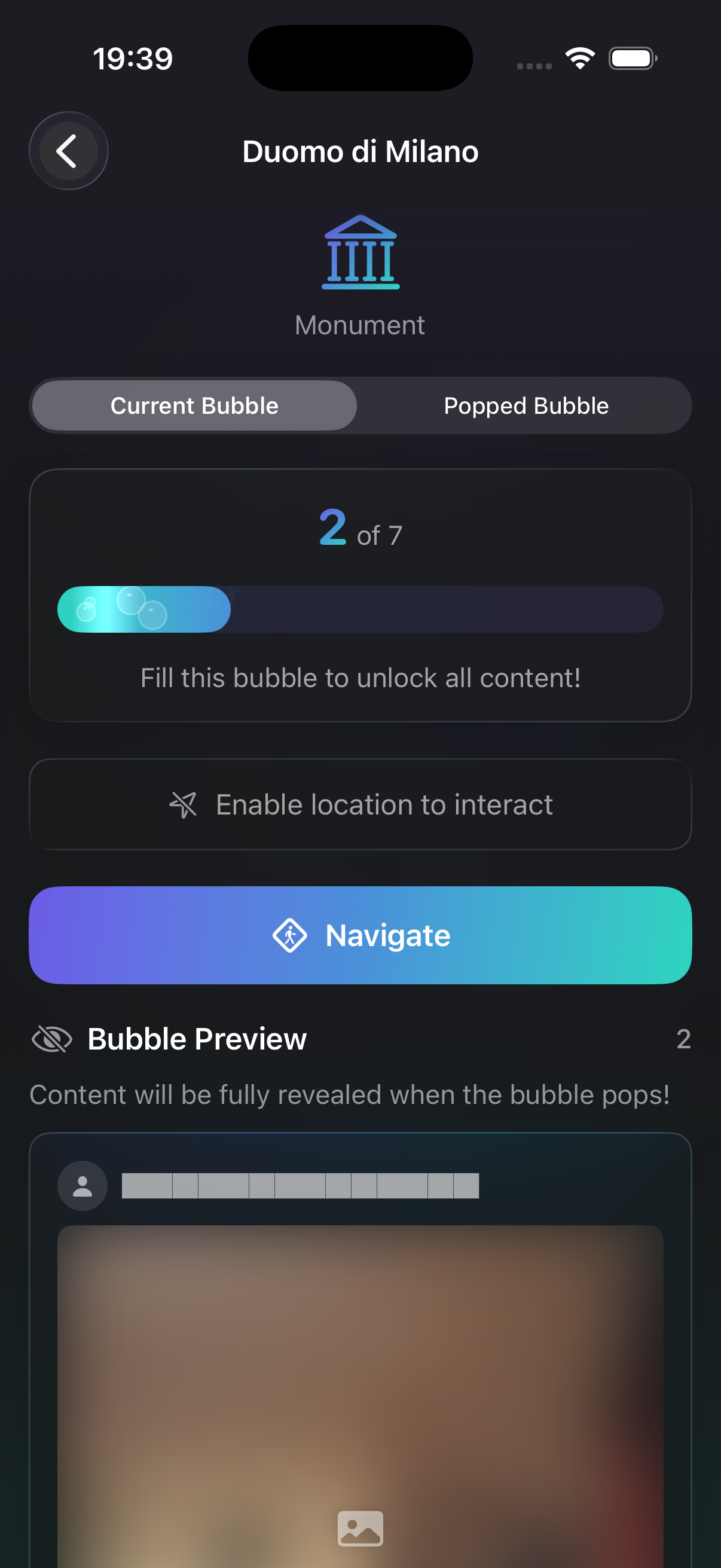The image size is (721, 1568).
Task: Tap the walking person icon on Navigate
Action: pos(290,935)
